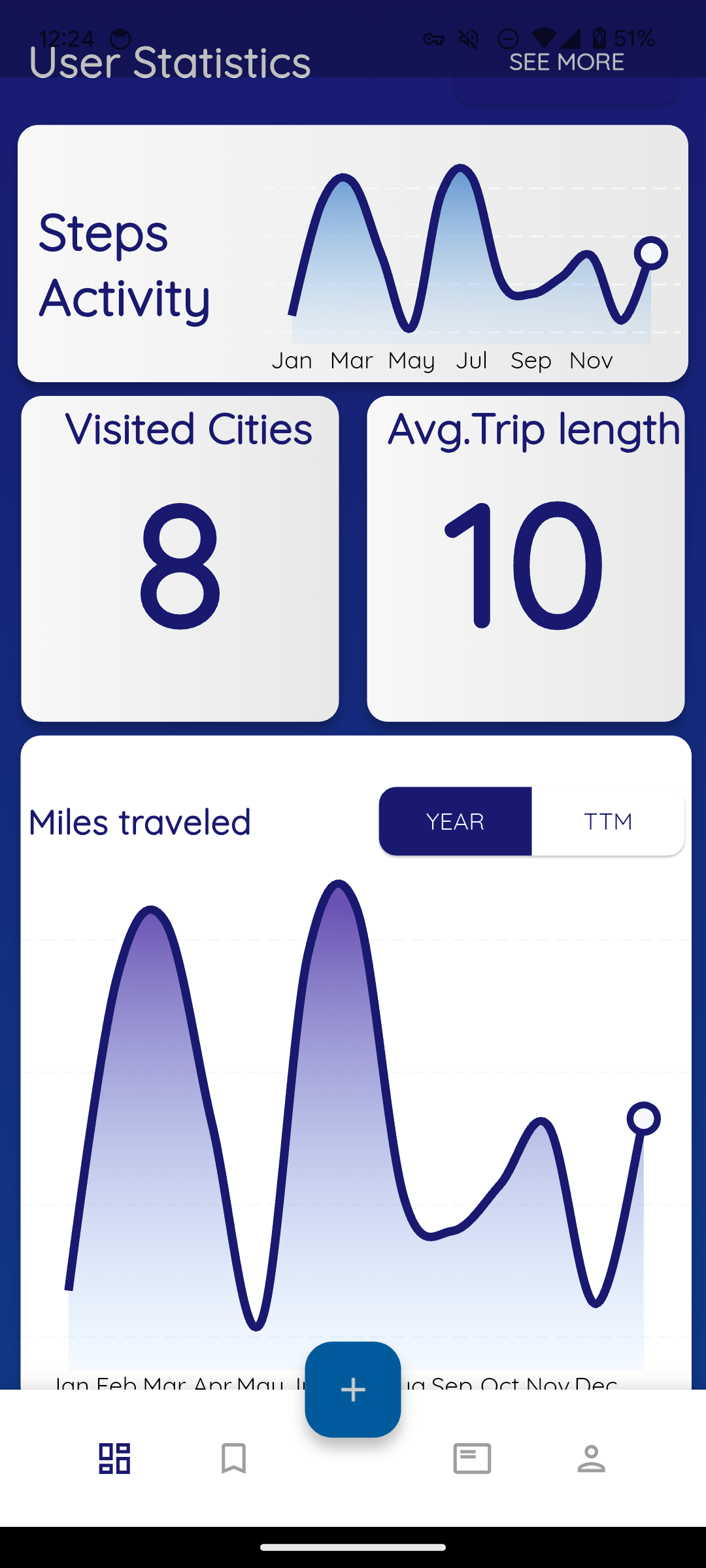Tap the SEE MORE button

567,63
